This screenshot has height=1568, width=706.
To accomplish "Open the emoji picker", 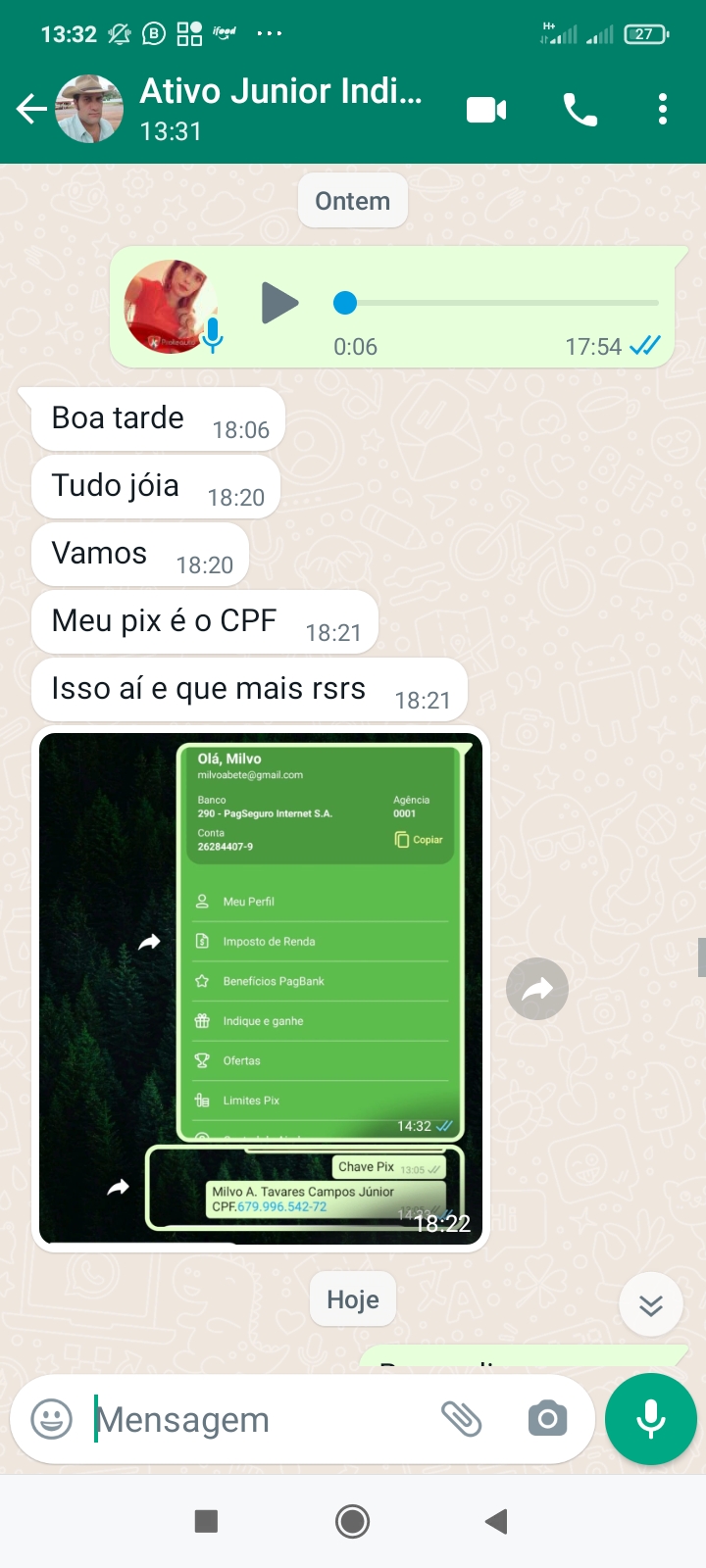I will click(x=52, y=1419).
